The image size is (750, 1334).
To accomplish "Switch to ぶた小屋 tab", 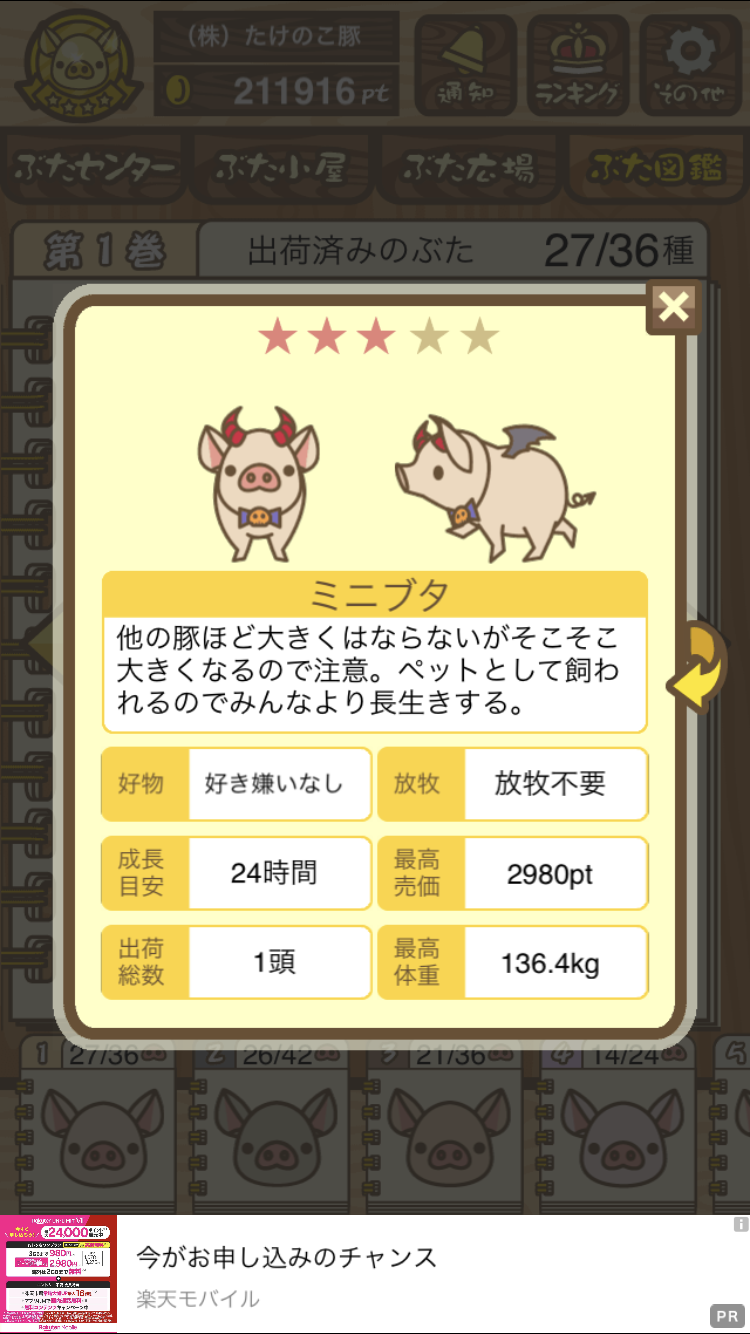I will [282, 167].
